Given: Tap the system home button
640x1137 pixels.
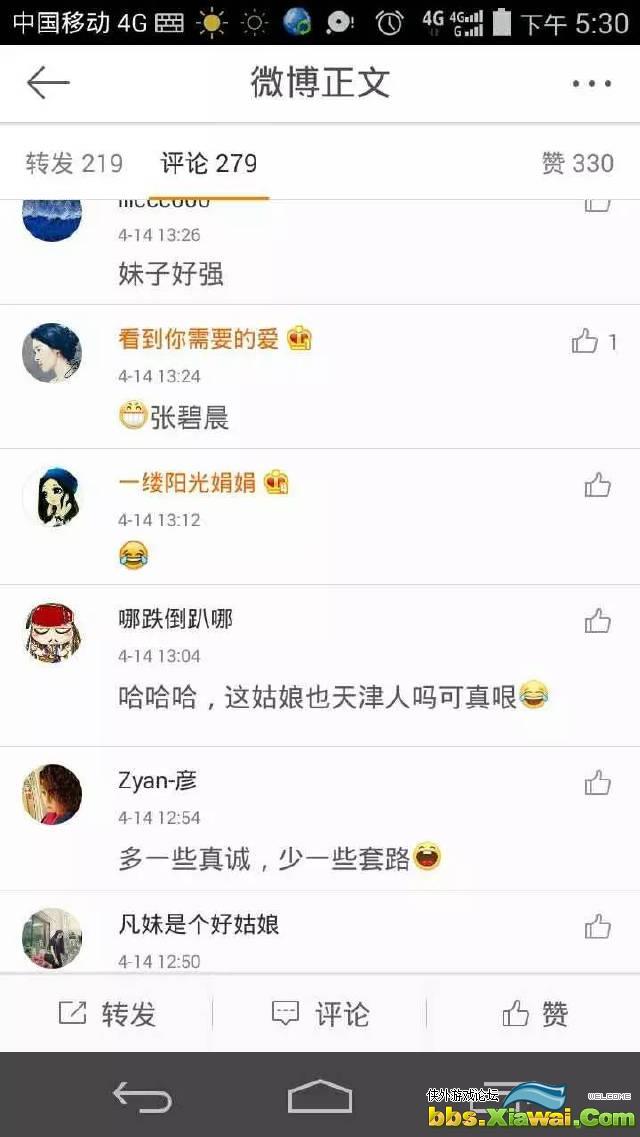Looking at the screenshot, I should (320, 1097).
